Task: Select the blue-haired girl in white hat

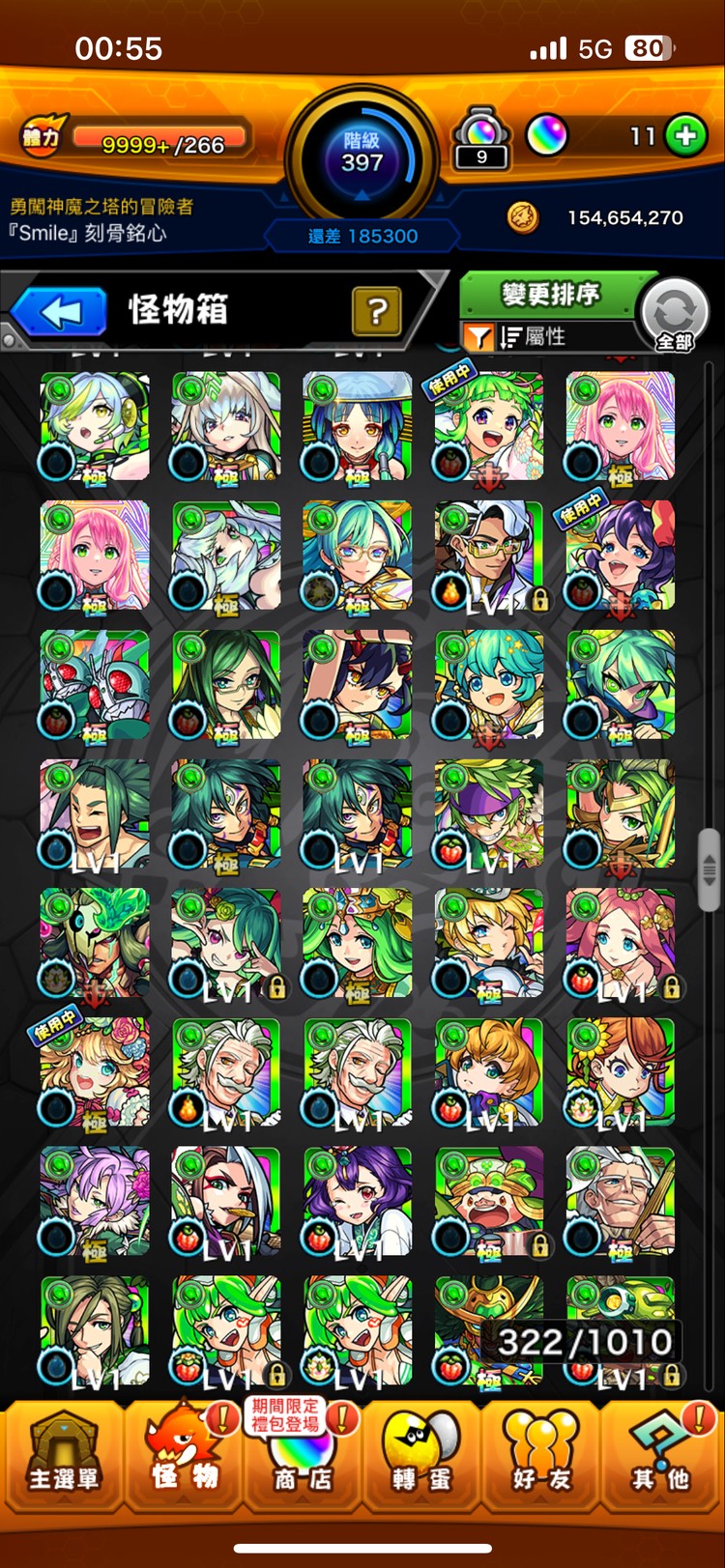Action: coord(358,426)
